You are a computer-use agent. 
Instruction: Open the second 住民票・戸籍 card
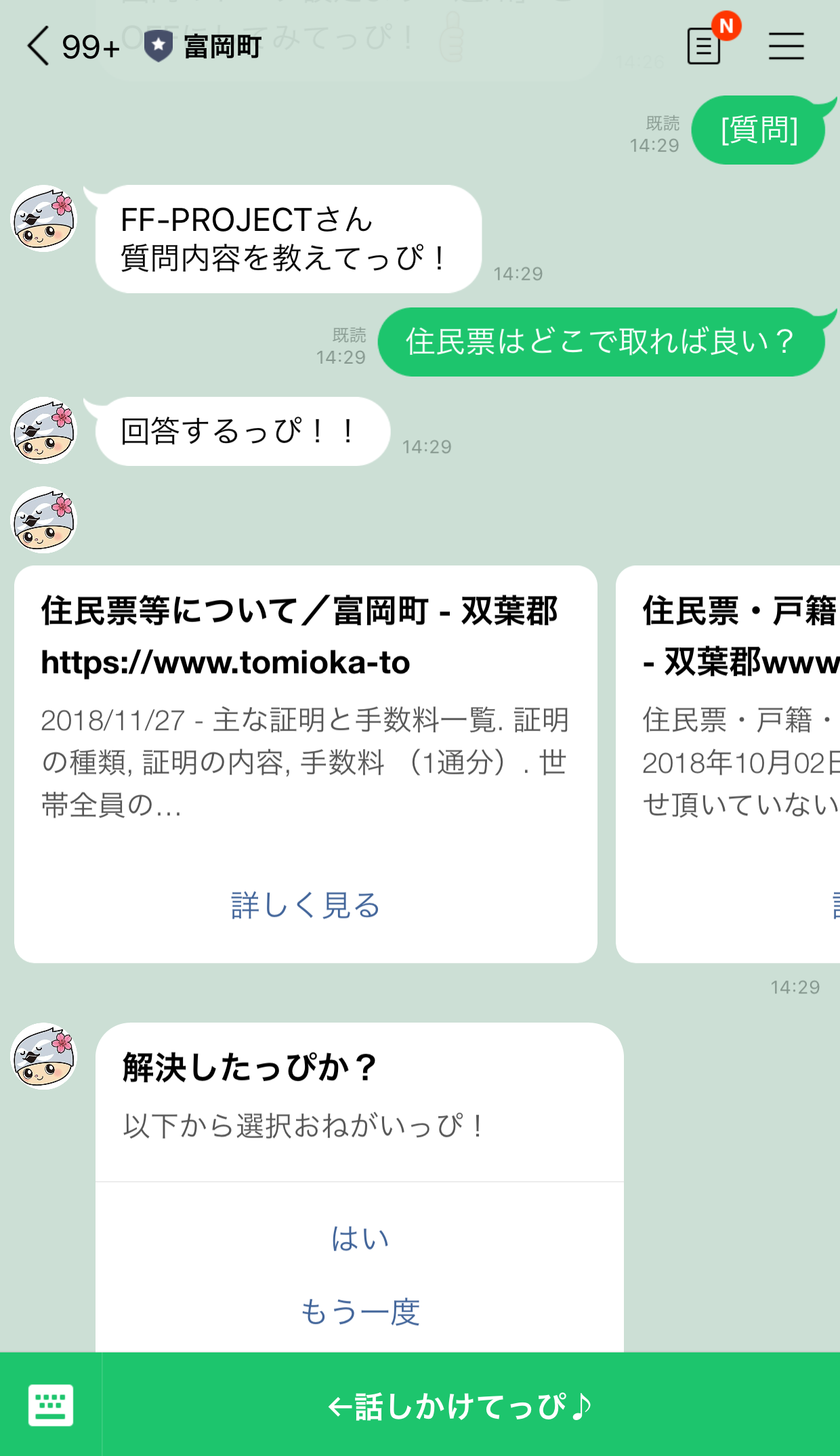728,764
